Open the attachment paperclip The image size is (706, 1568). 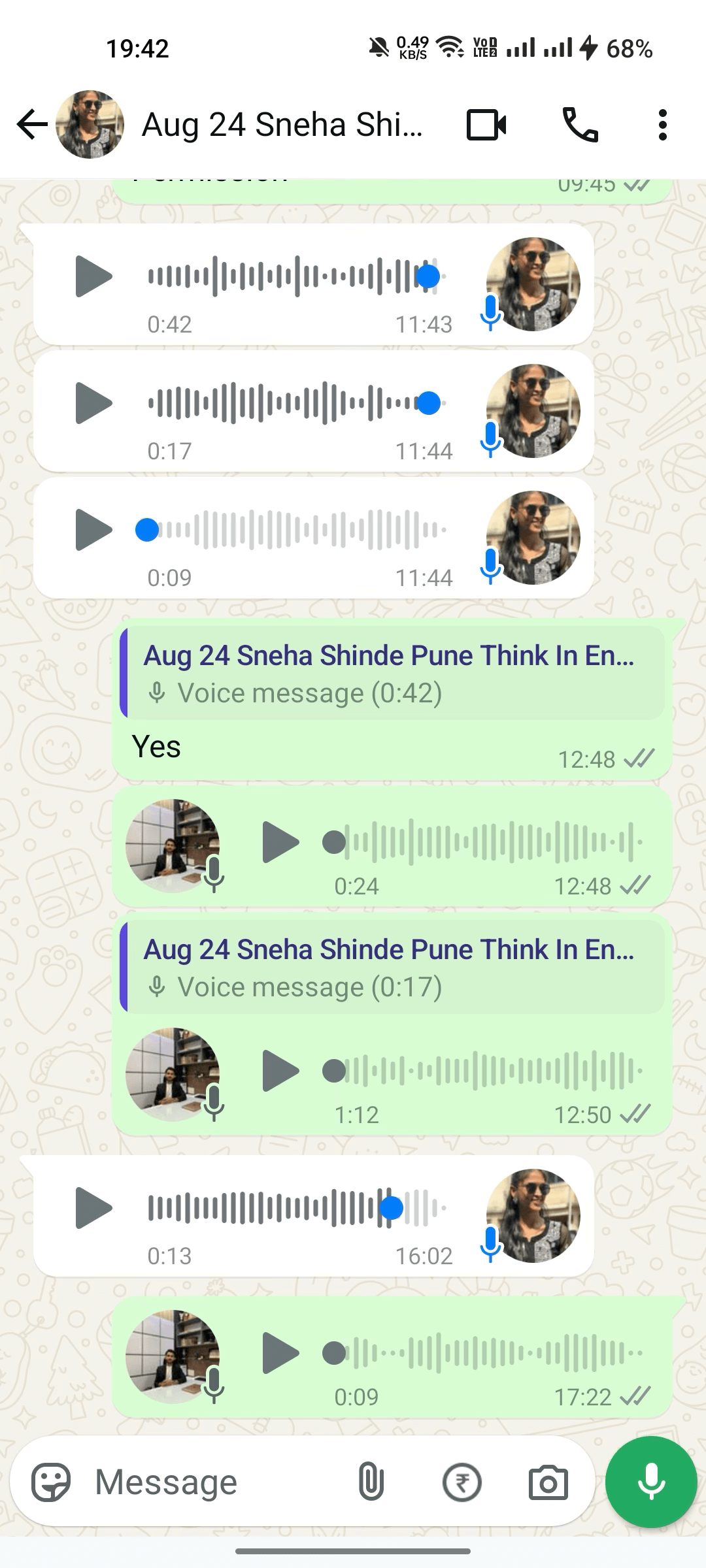[x=371, y=1482]
